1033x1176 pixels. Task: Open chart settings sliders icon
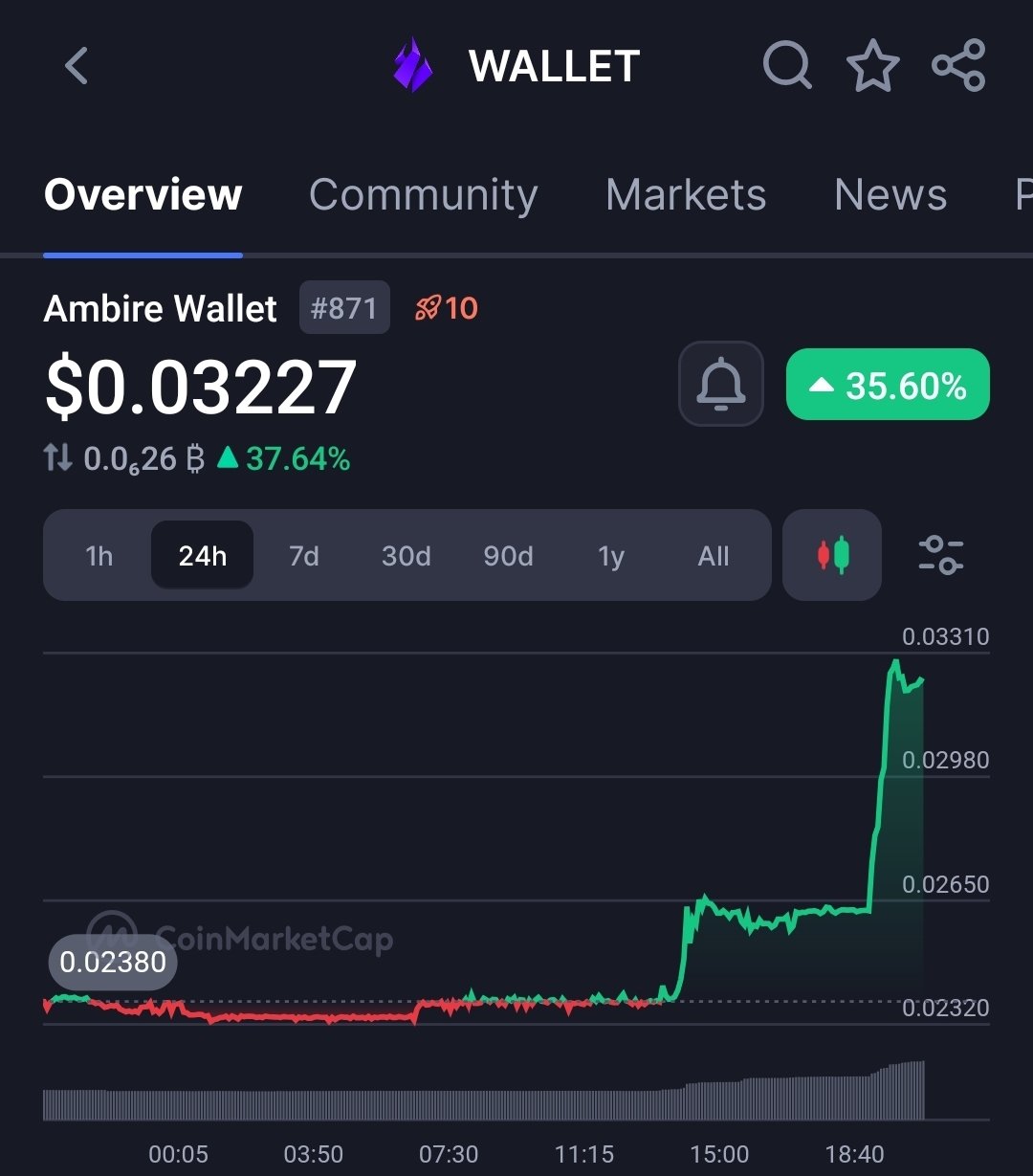(x=941, y=556)
